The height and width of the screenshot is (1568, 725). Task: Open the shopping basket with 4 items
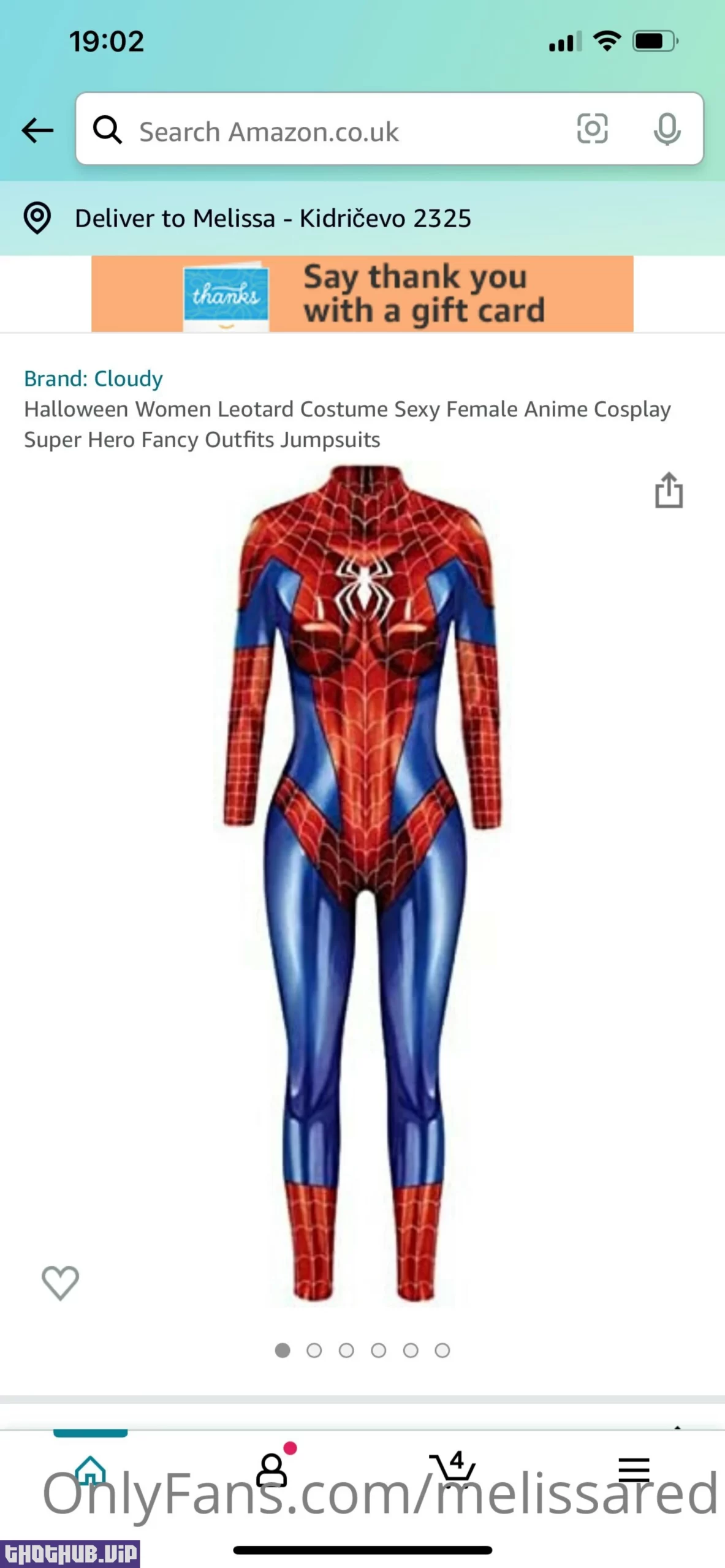tap(452, 1469)
